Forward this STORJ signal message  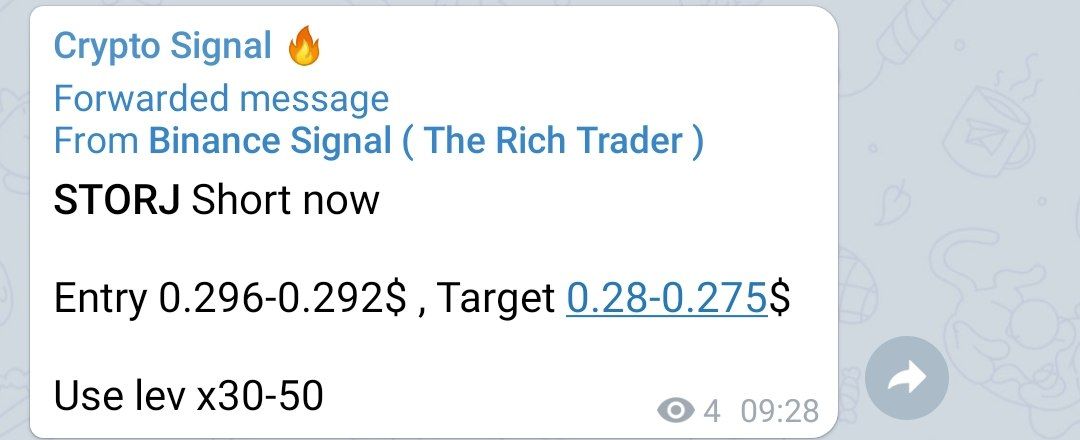tap(906, 378)
